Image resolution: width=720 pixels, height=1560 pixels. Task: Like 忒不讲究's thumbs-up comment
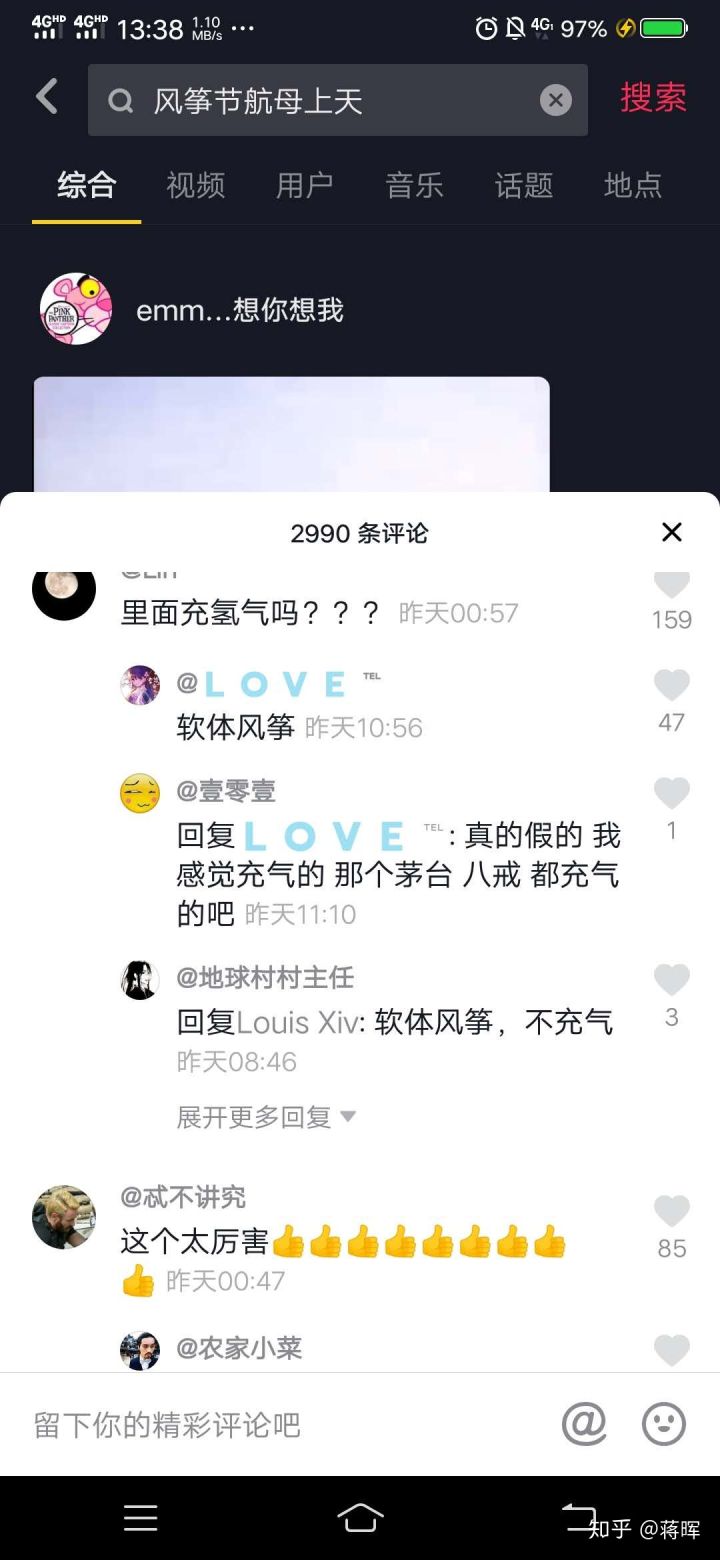coord(671,1211)
